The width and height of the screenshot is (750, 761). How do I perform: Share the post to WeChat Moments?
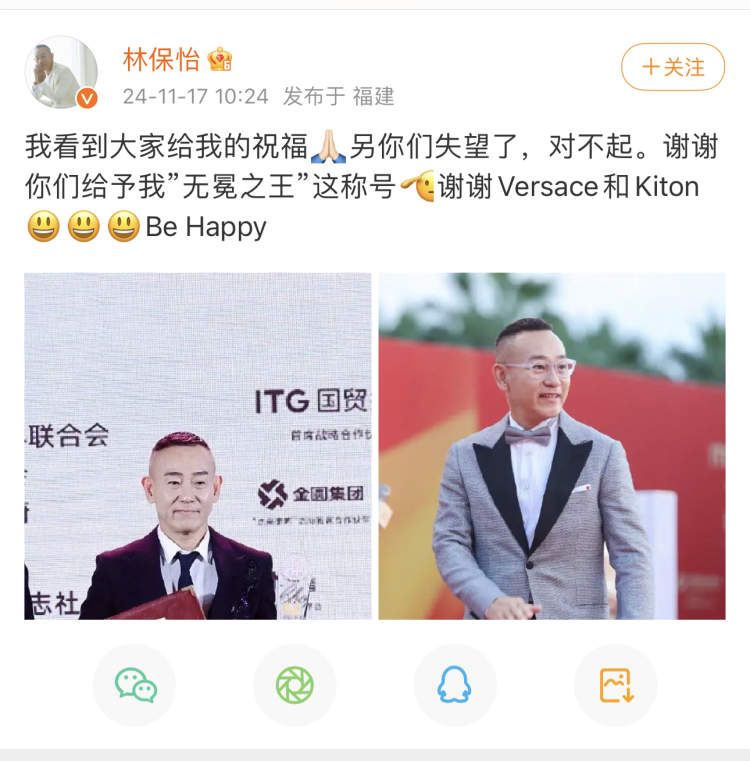(295, 685)
